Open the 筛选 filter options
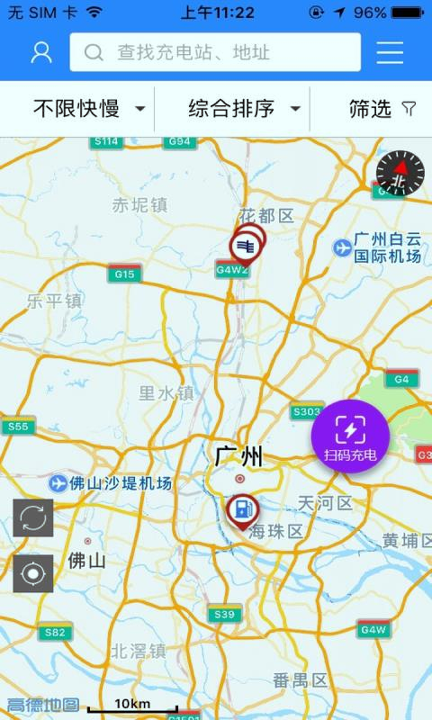Viewport: 432px width, 720px height. (x=382, y=109)
